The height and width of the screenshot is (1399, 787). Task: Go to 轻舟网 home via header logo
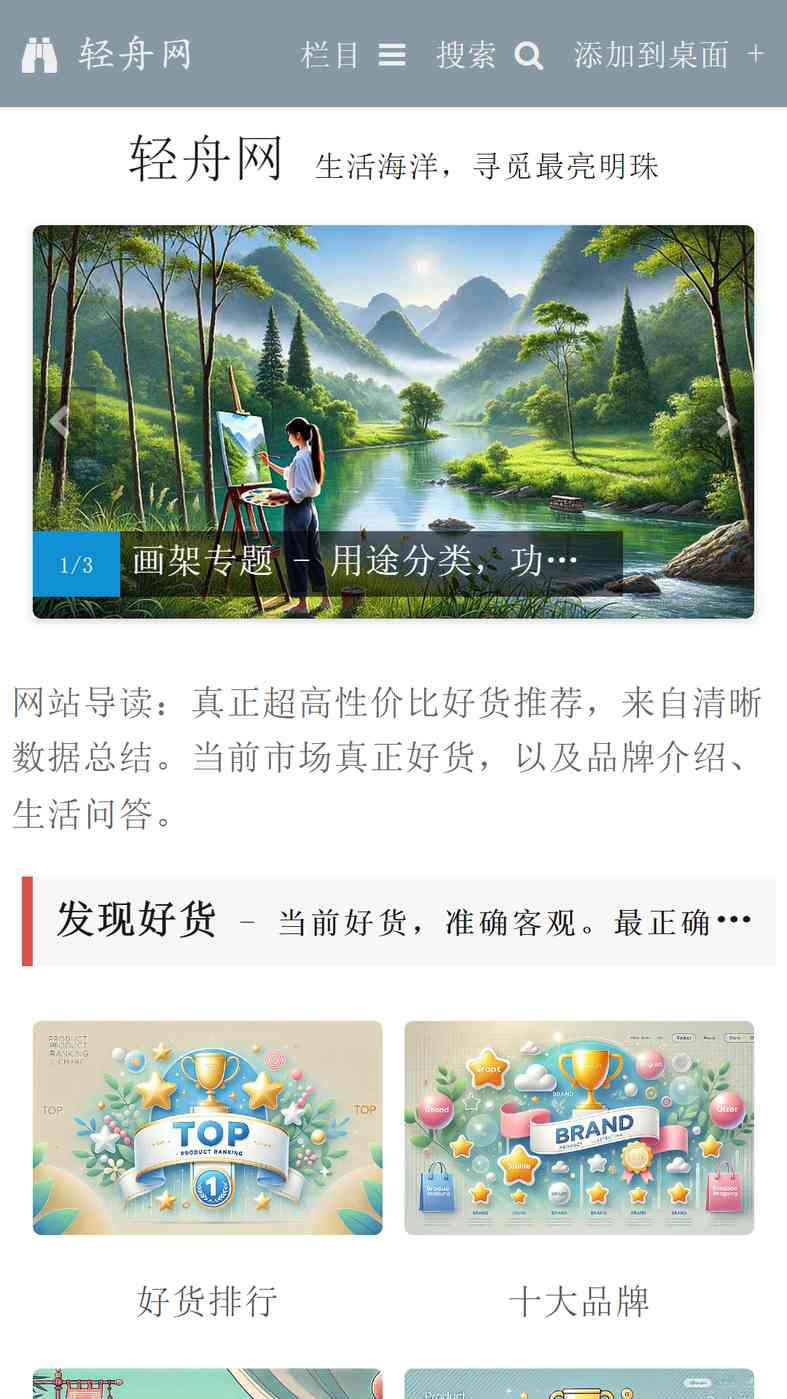pos(106,54)
